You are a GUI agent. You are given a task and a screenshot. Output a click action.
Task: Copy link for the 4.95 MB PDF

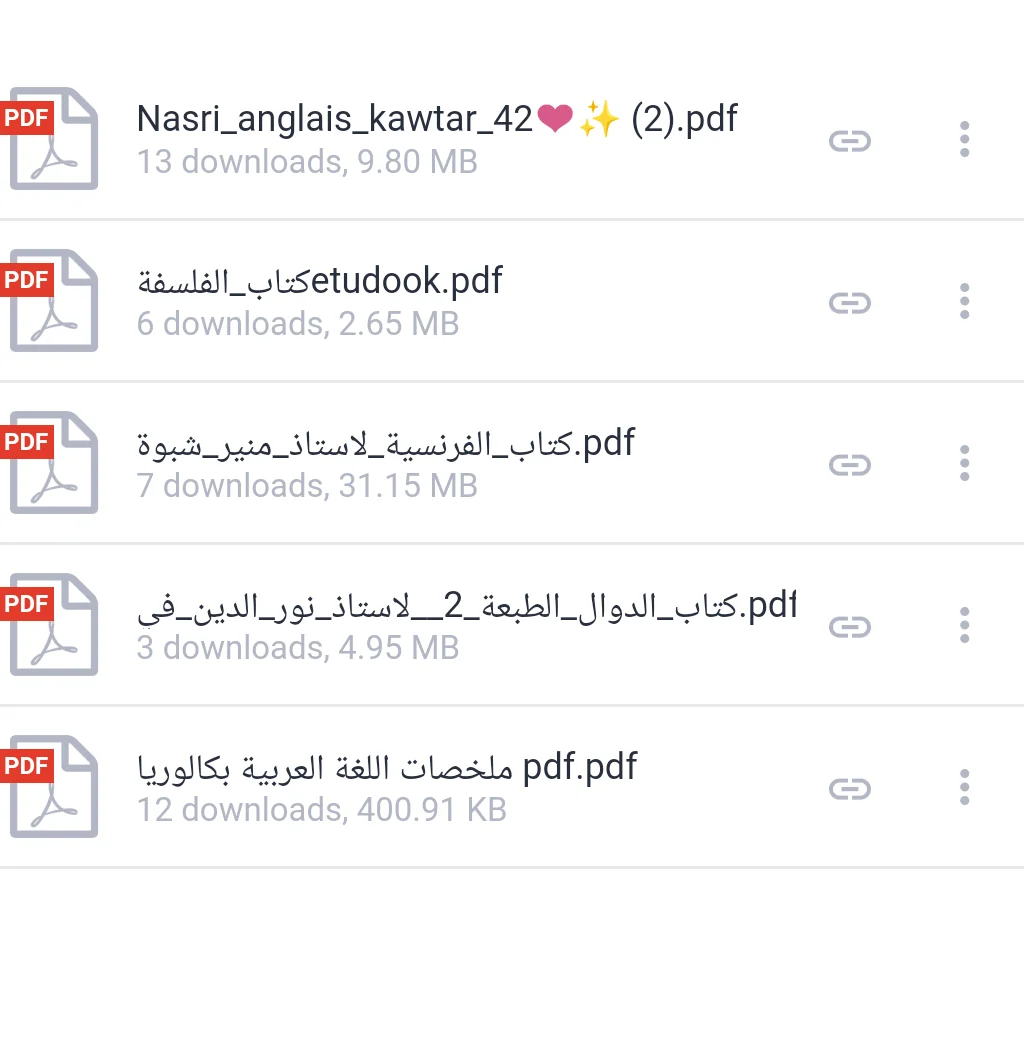[x=850, y=627]
